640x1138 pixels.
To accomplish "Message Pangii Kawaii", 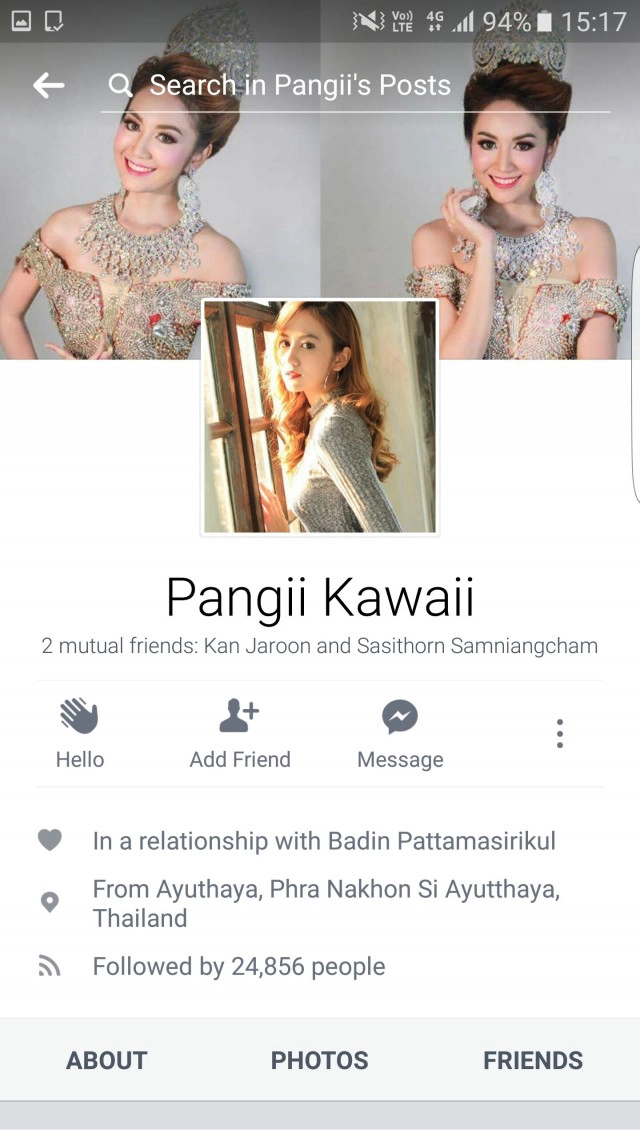I will 400,733.
